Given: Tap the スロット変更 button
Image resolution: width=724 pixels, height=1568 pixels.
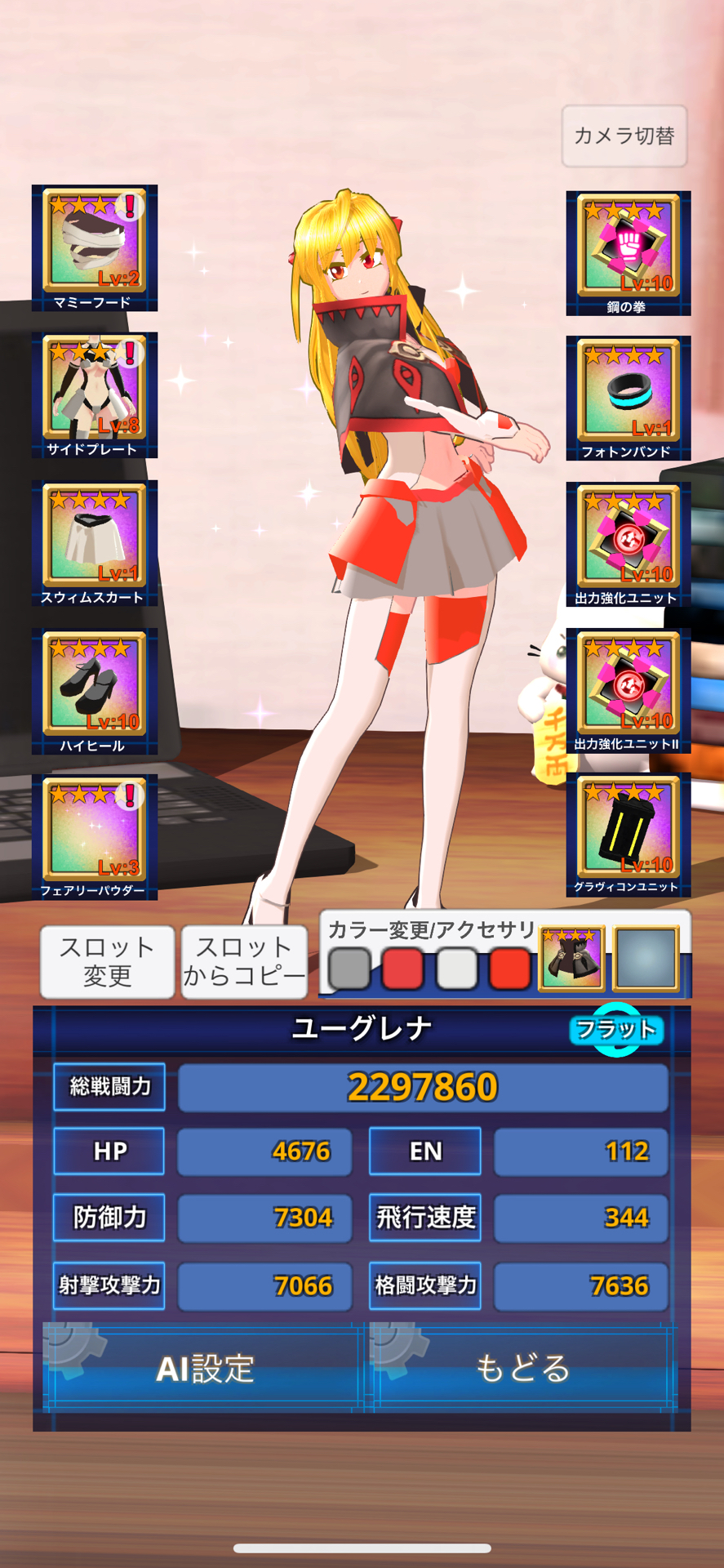Looking at the screenshot, I should tap(107, 962).
